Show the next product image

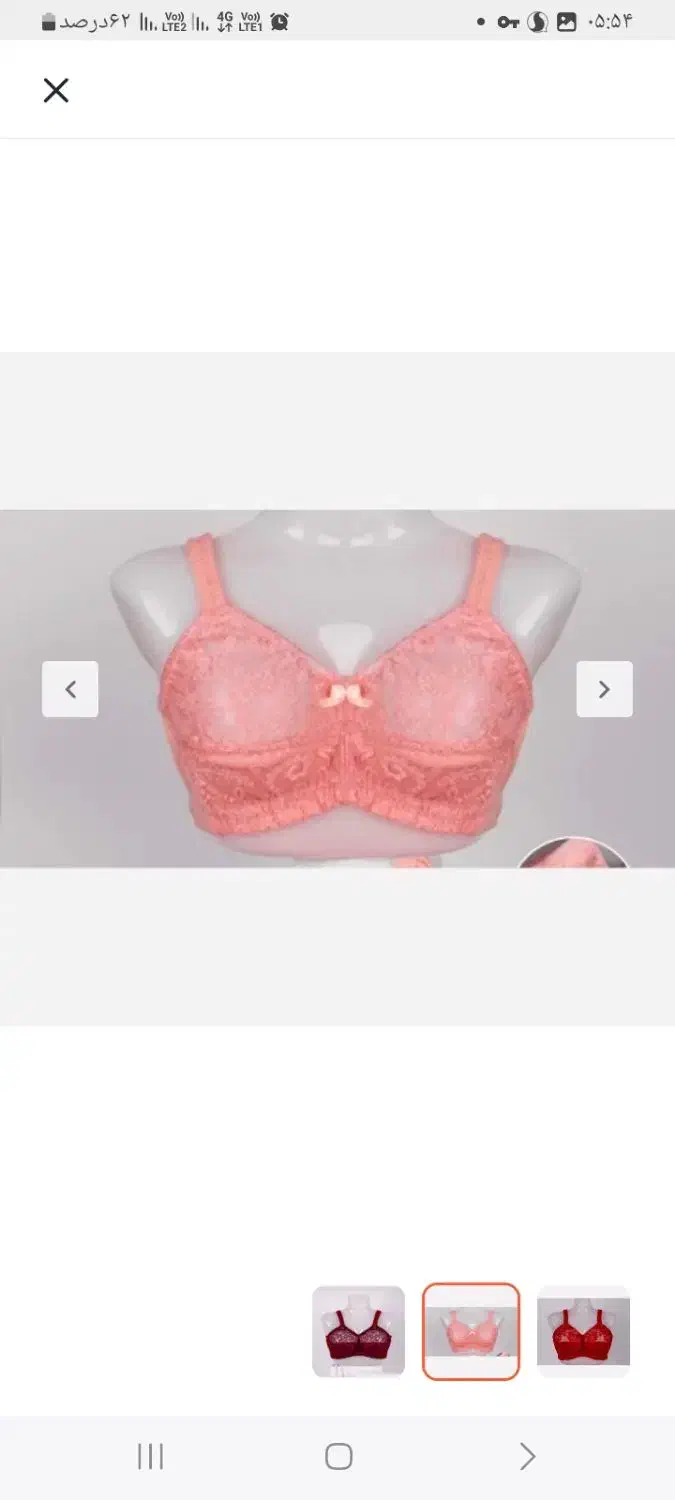coord(604,689)
